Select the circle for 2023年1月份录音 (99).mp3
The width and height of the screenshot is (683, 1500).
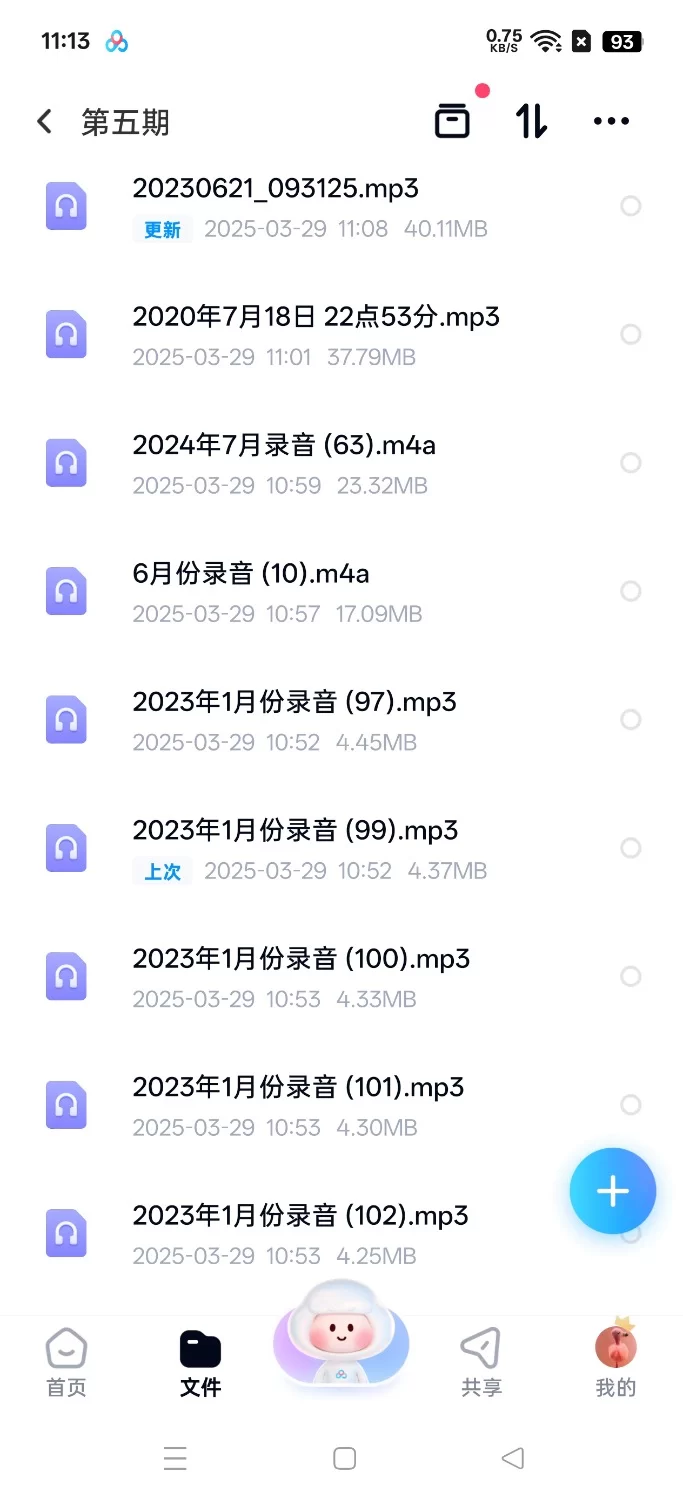pyautogui.click(x=631, y=848)
